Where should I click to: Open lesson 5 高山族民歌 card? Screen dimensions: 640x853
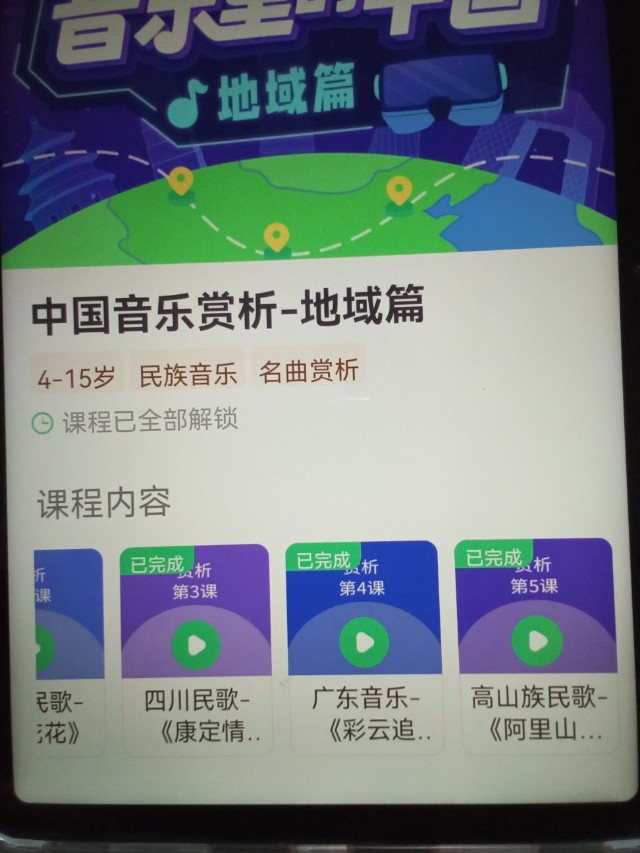pyautogui.click(x=536, y=646)
